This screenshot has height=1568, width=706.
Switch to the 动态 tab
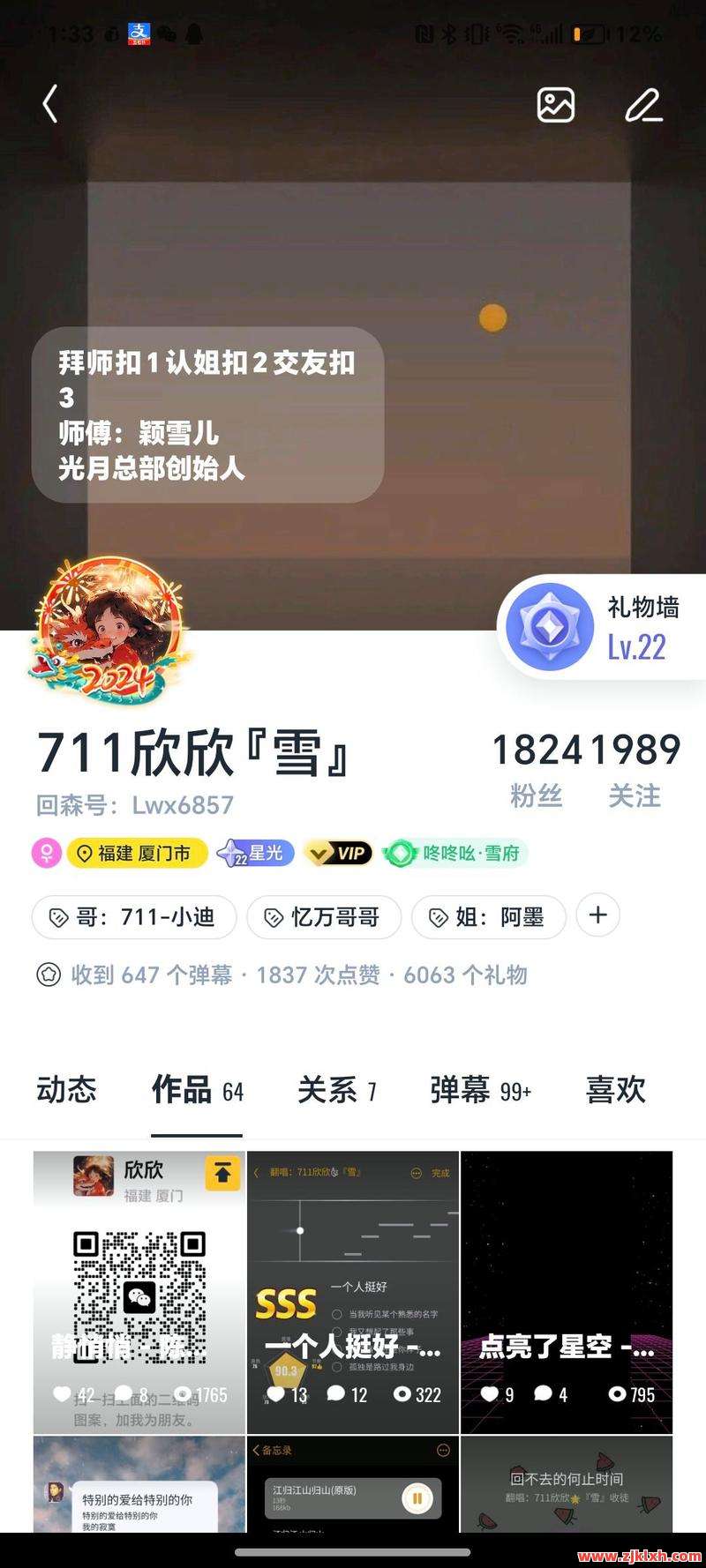coord(69,1091)
